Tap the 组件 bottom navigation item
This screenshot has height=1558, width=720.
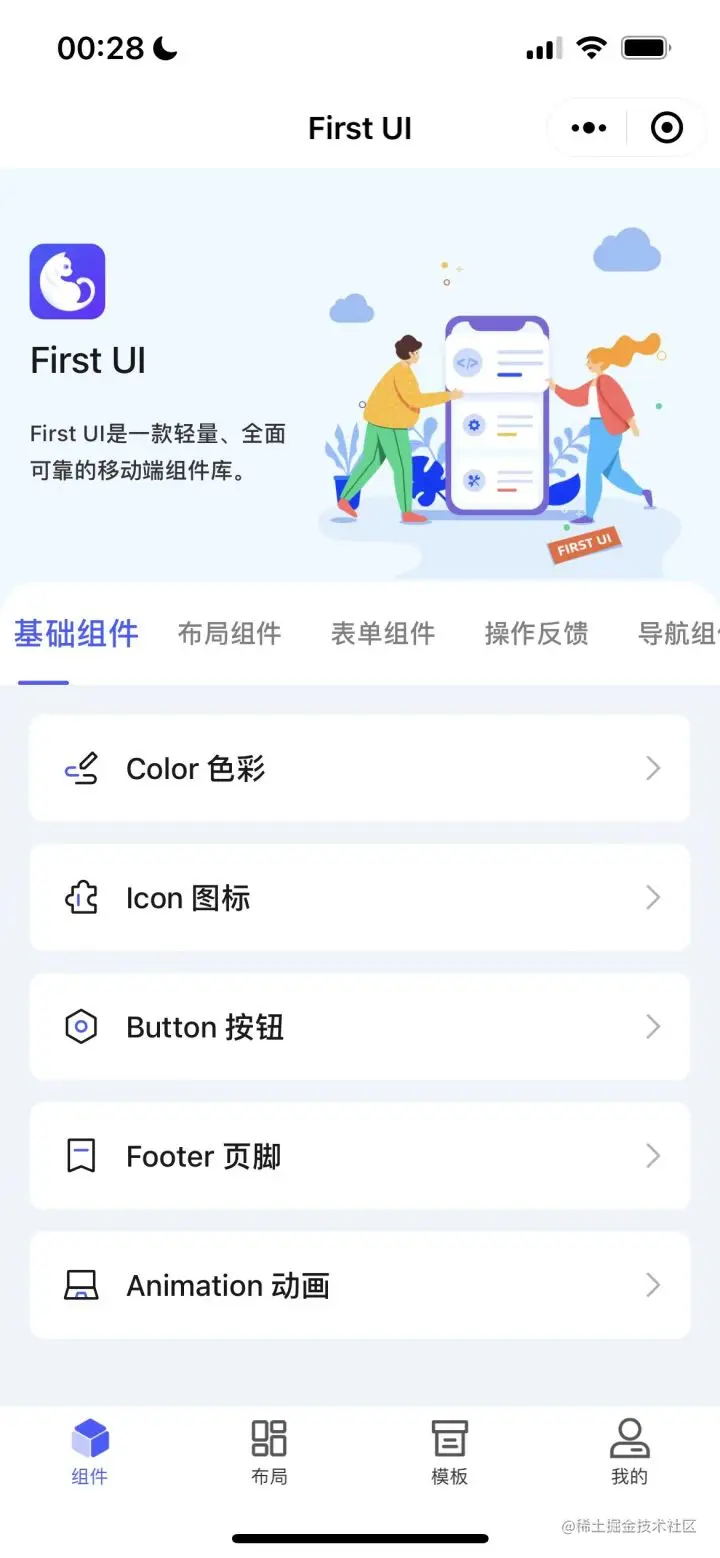pos(90,1452)
